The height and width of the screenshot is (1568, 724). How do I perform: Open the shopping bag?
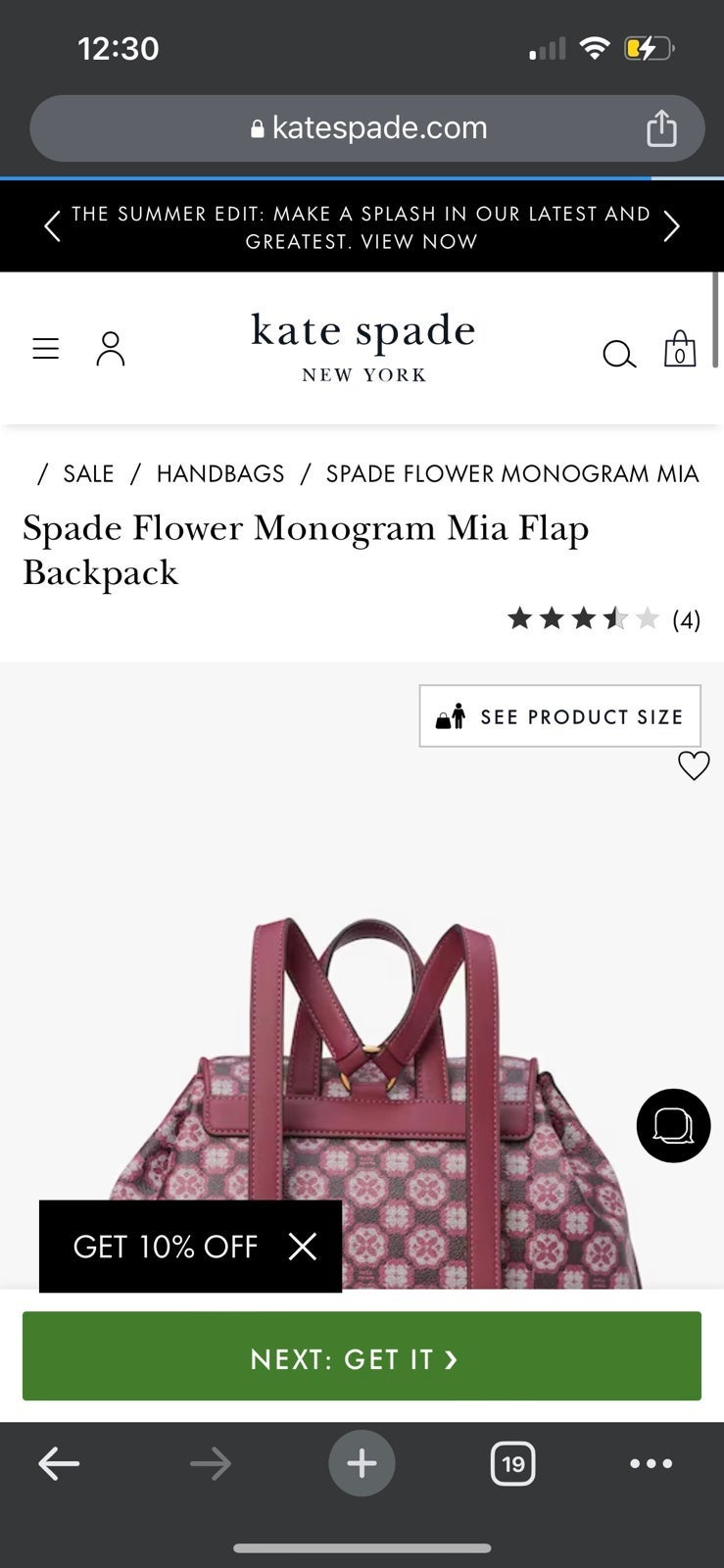coord(680,349)
